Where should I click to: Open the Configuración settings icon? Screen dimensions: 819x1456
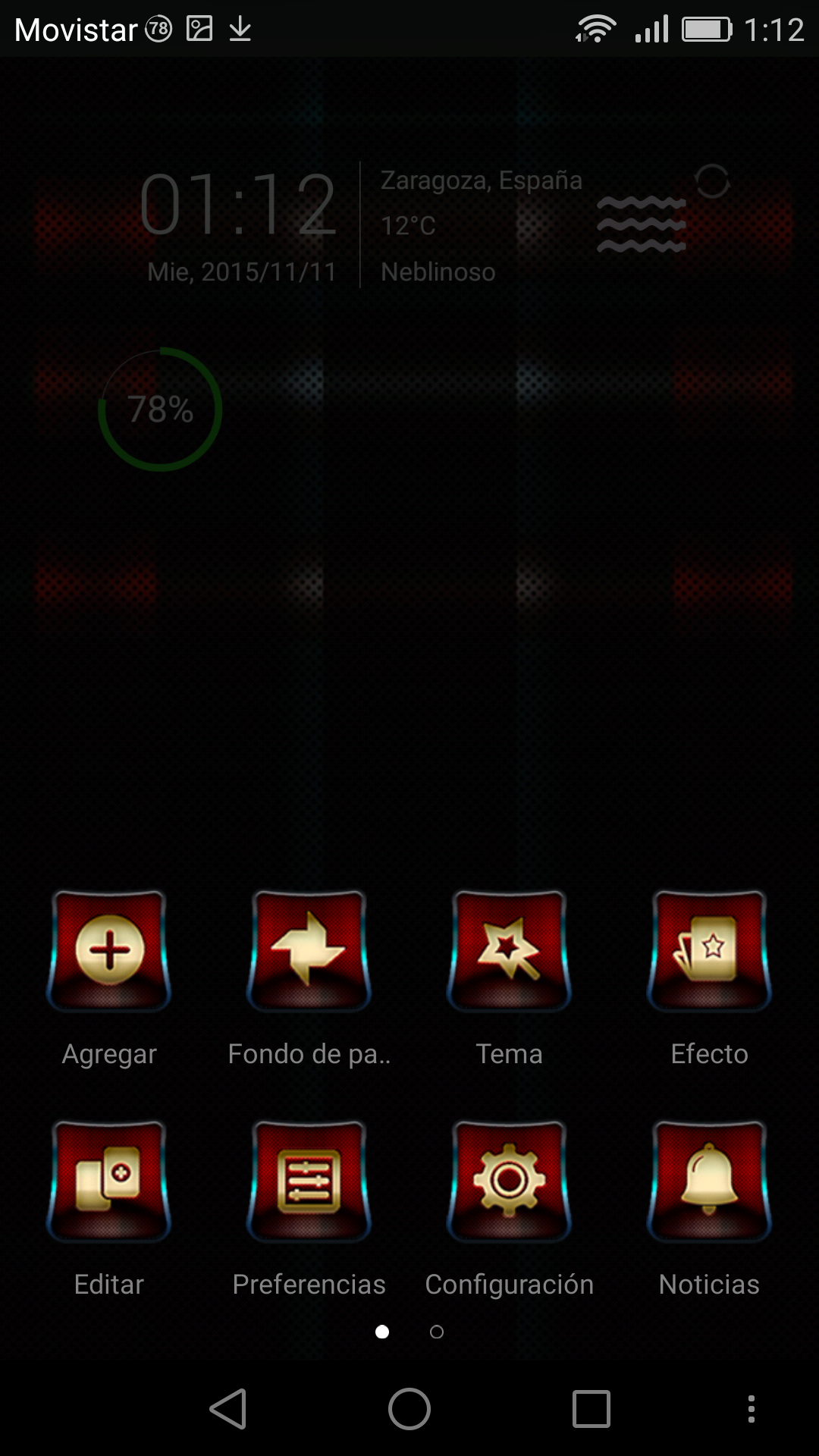pos(508,1181)
